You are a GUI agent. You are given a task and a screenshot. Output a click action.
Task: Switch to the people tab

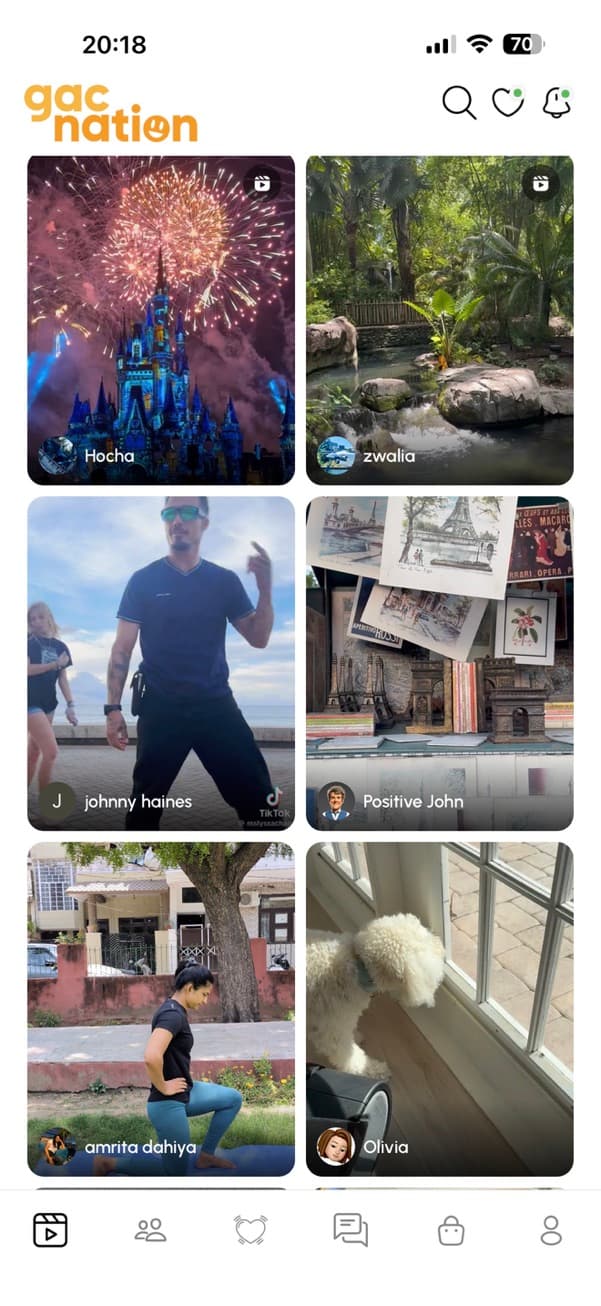150,1230
